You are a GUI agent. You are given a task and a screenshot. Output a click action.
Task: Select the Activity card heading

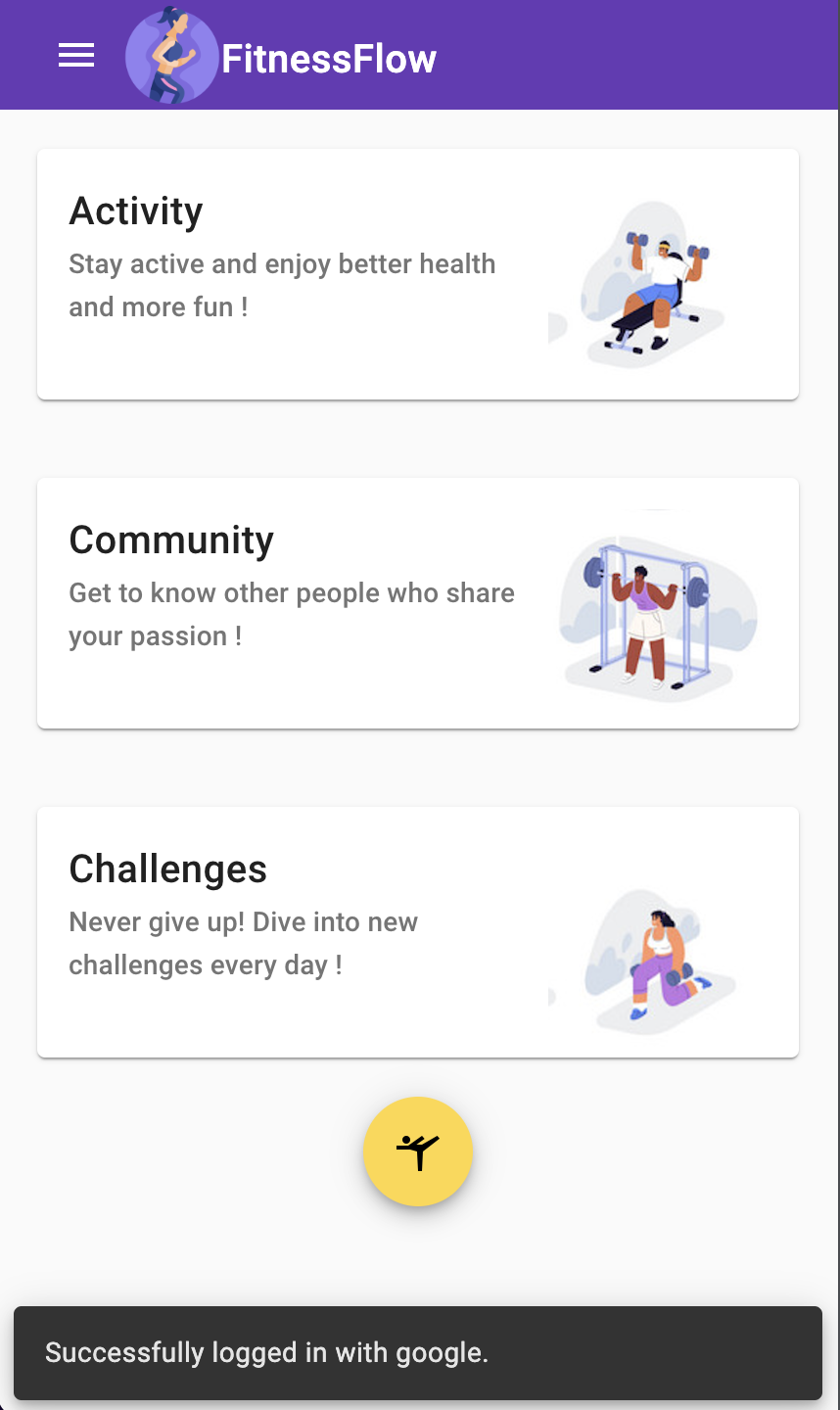point(135,211)
